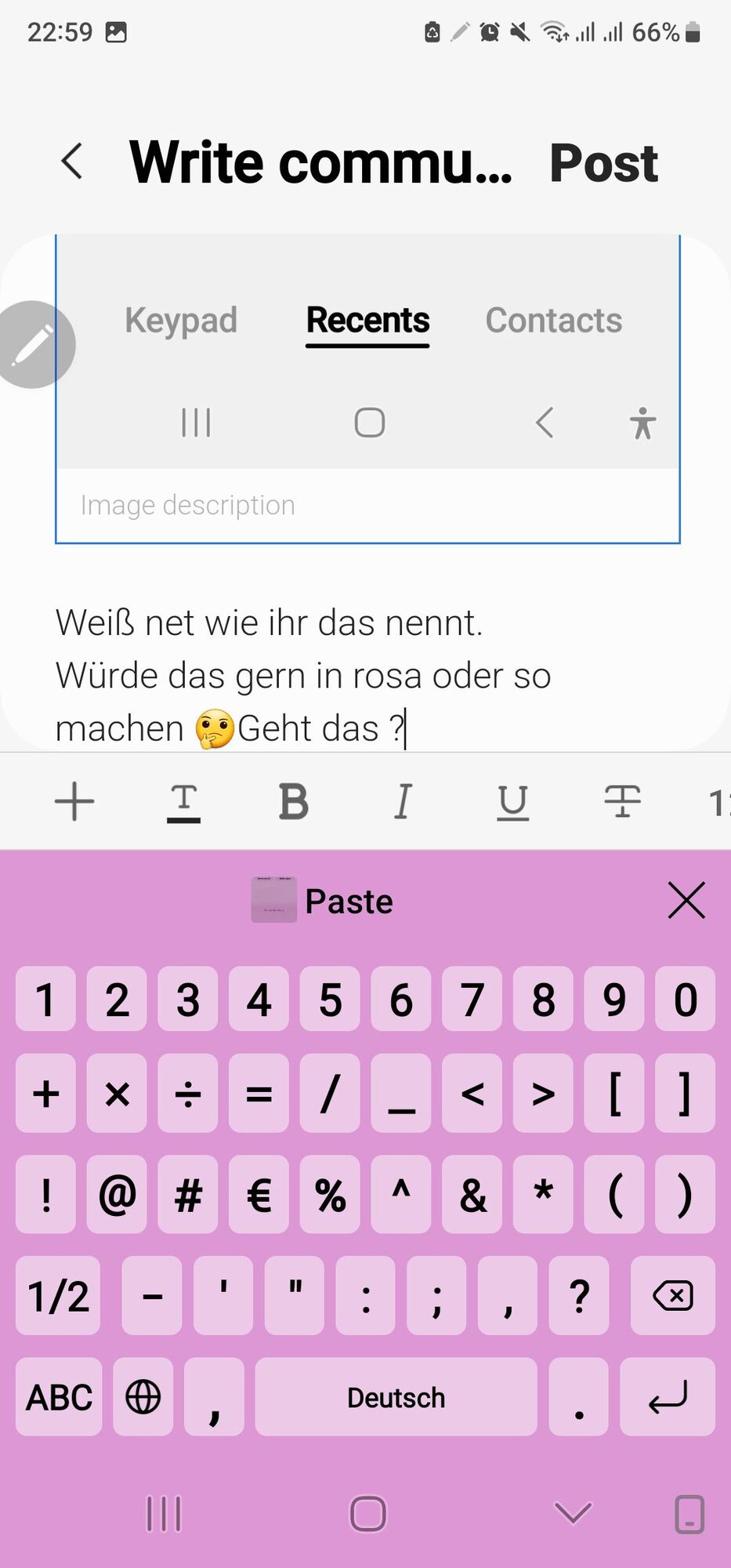Apply strikethrough formatting
Viewport: 731px width, 1568px height.
click(x=623, y=802)
